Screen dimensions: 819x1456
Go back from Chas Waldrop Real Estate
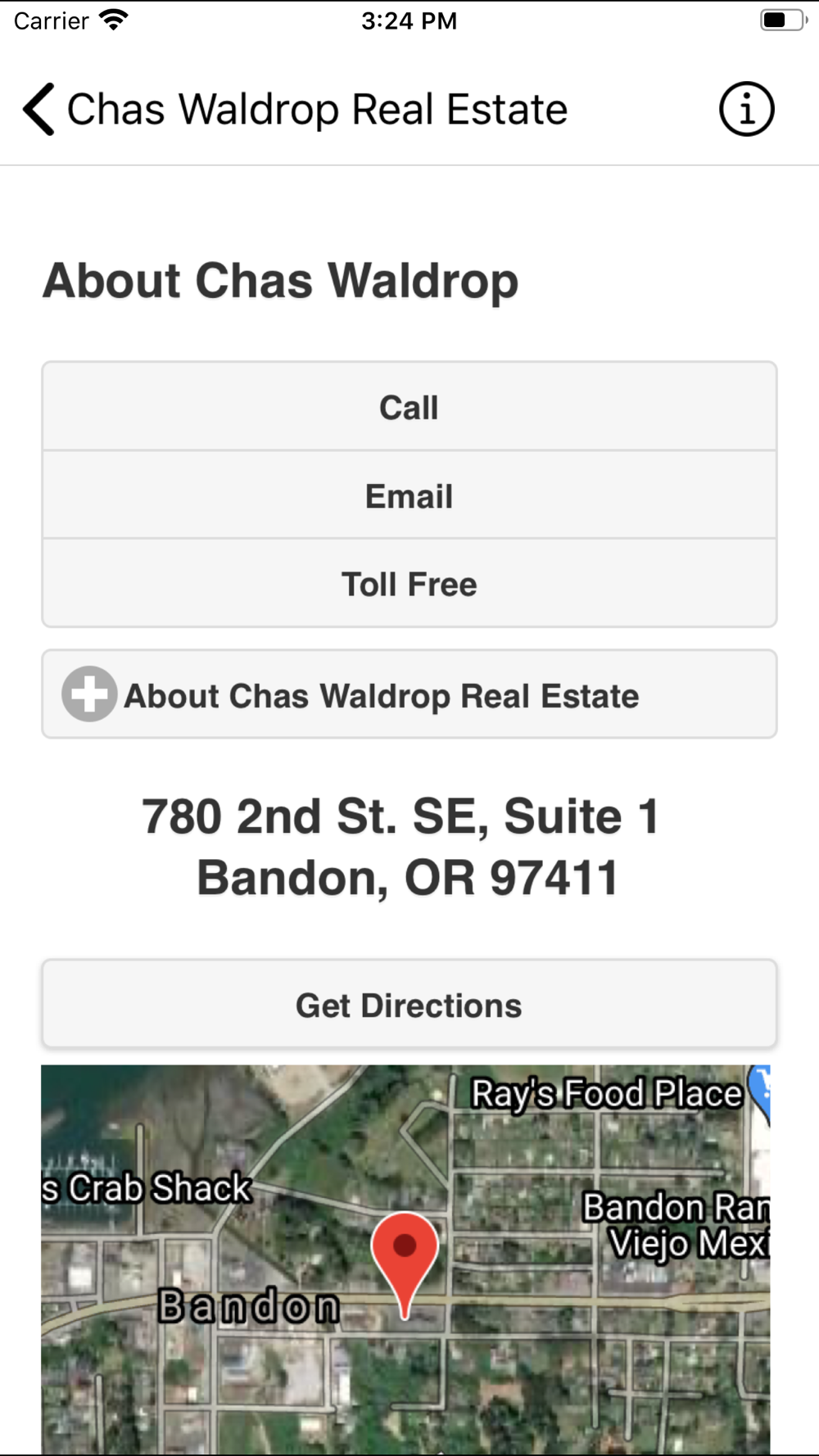click(38, 109)
